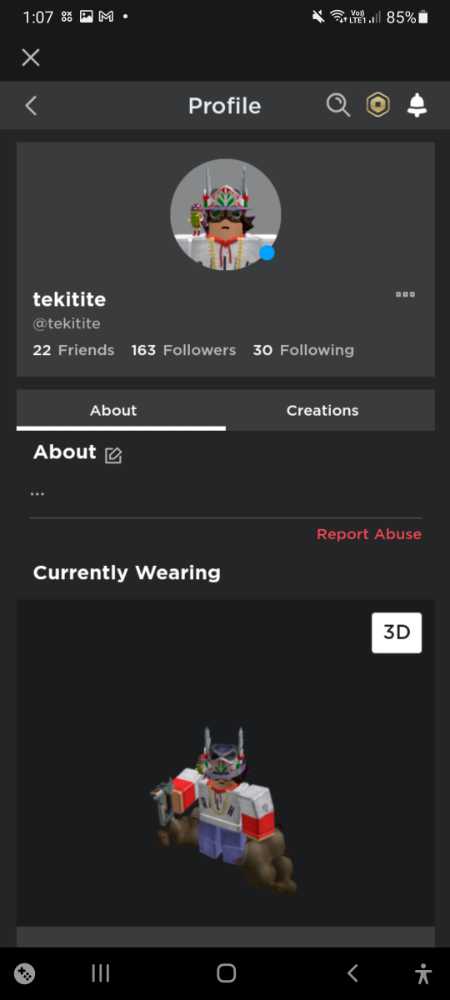View the 30 Following list

click(x=303, y=350)
